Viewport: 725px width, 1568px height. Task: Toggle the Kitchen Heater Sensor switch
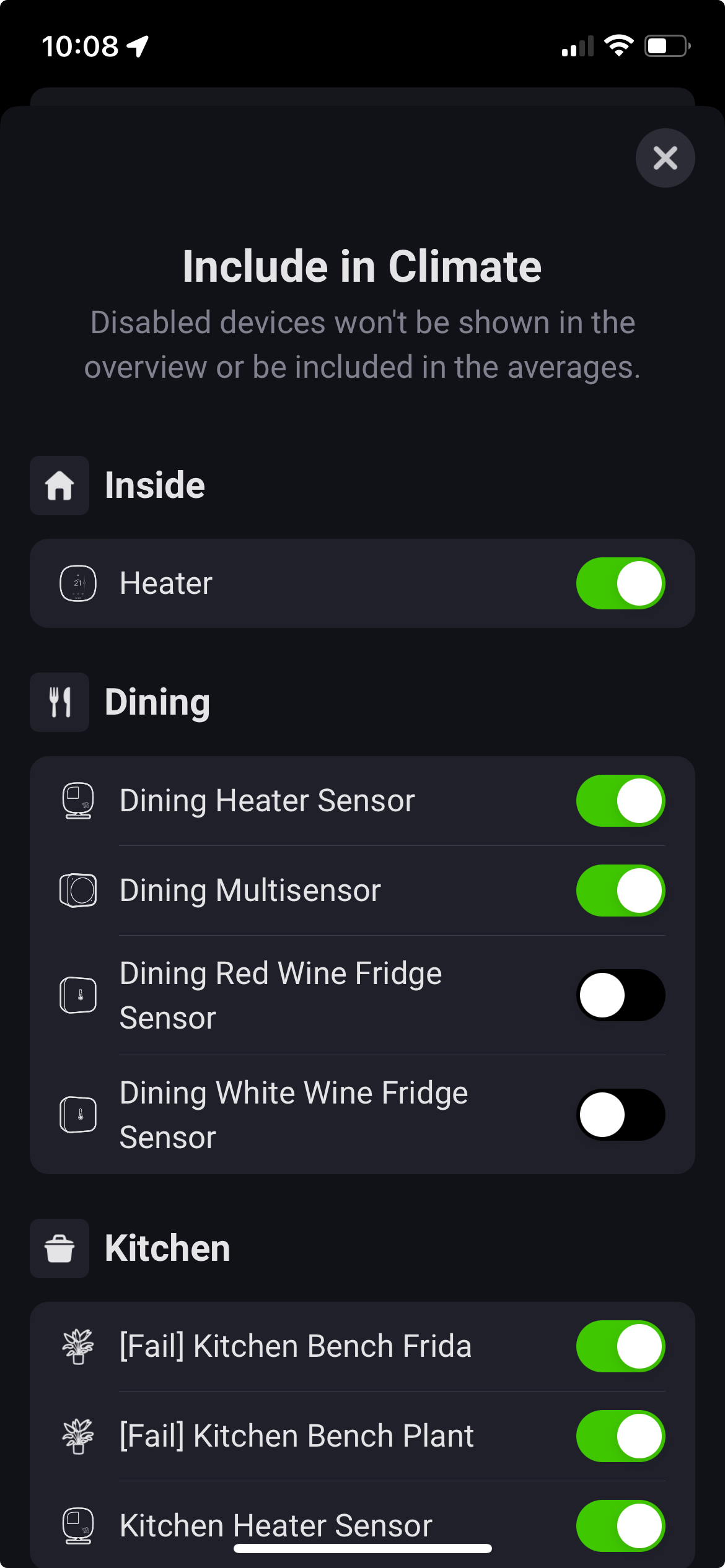click(x=620, y=1525)
